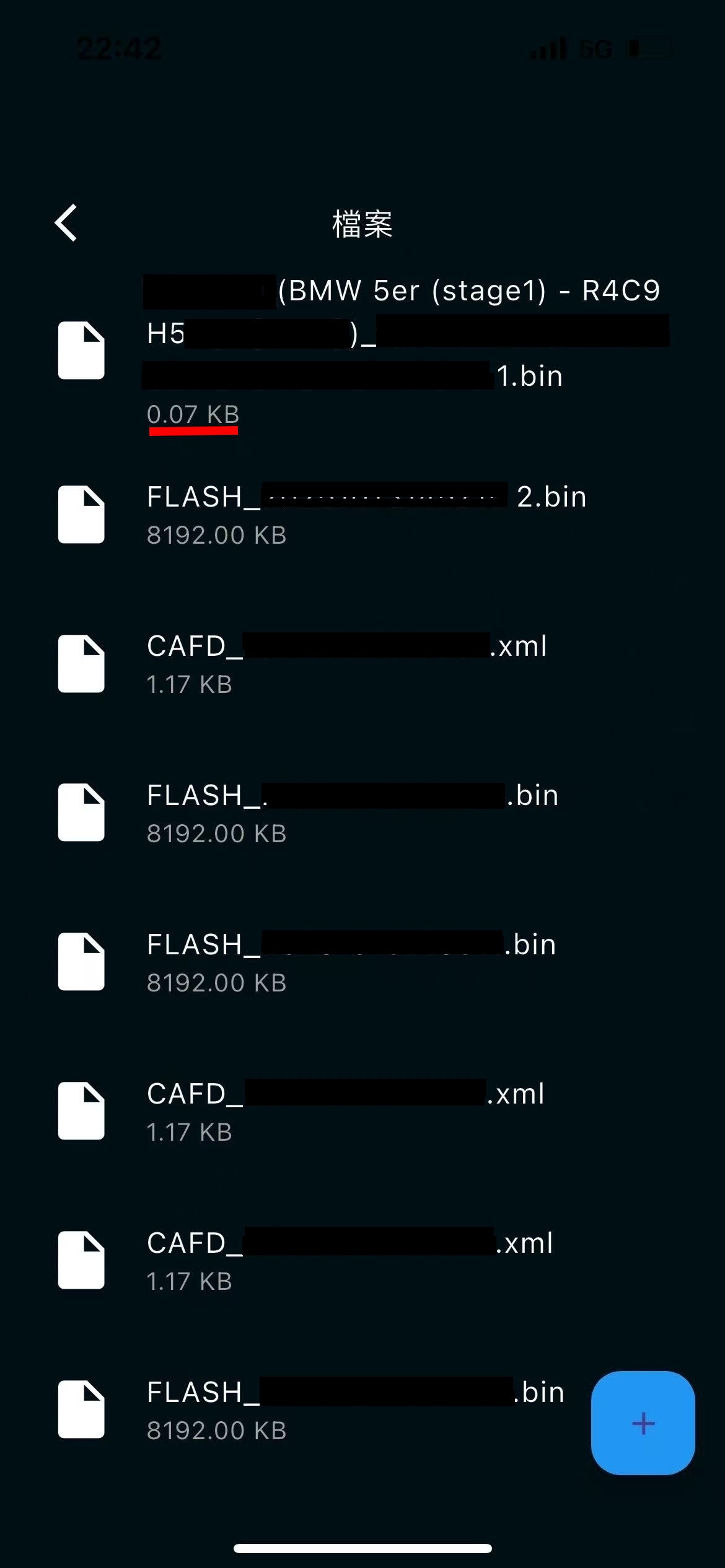Add a new file with the plus button

[643, 1423]
